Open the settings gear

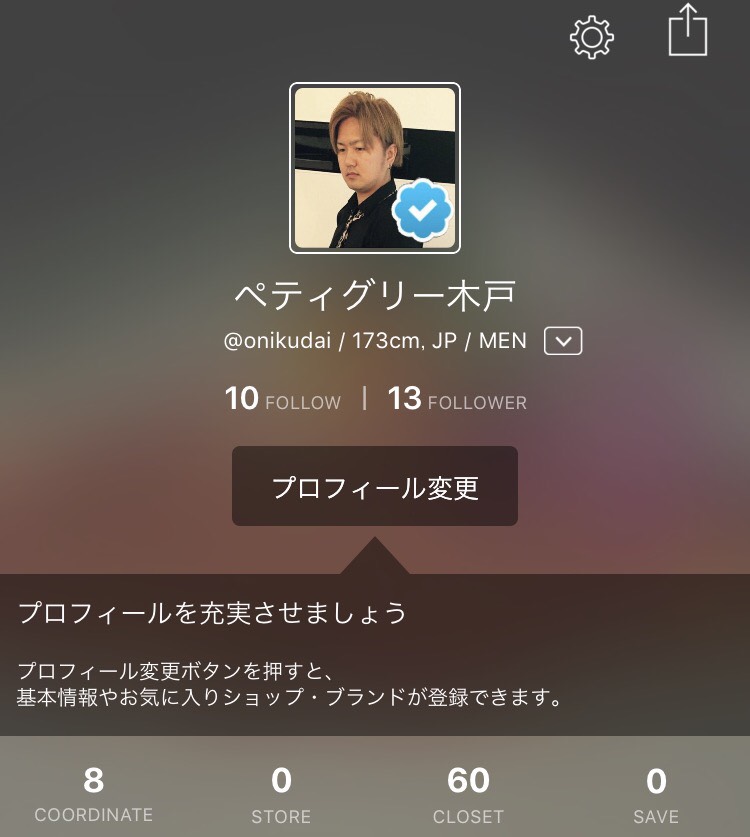click(591, 37)
